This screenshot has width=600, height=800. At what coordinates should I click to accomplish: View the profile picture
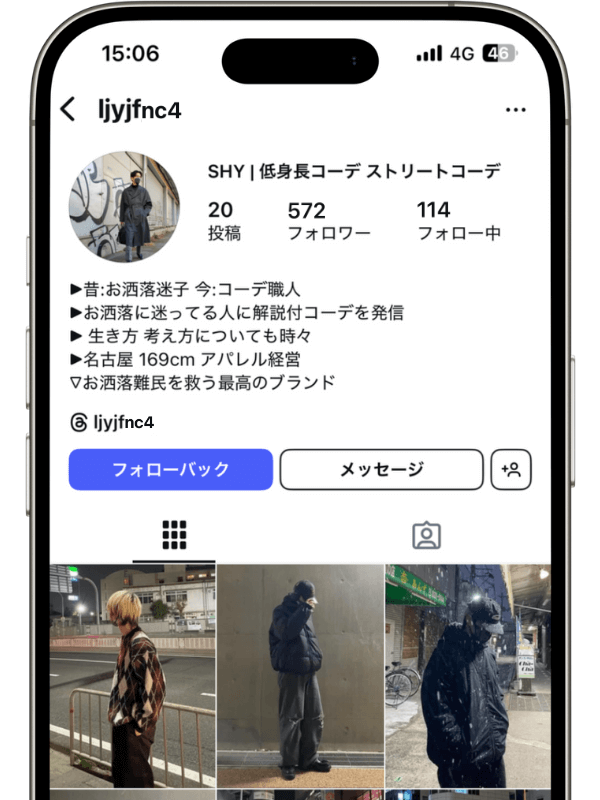(x=124, y=207)
